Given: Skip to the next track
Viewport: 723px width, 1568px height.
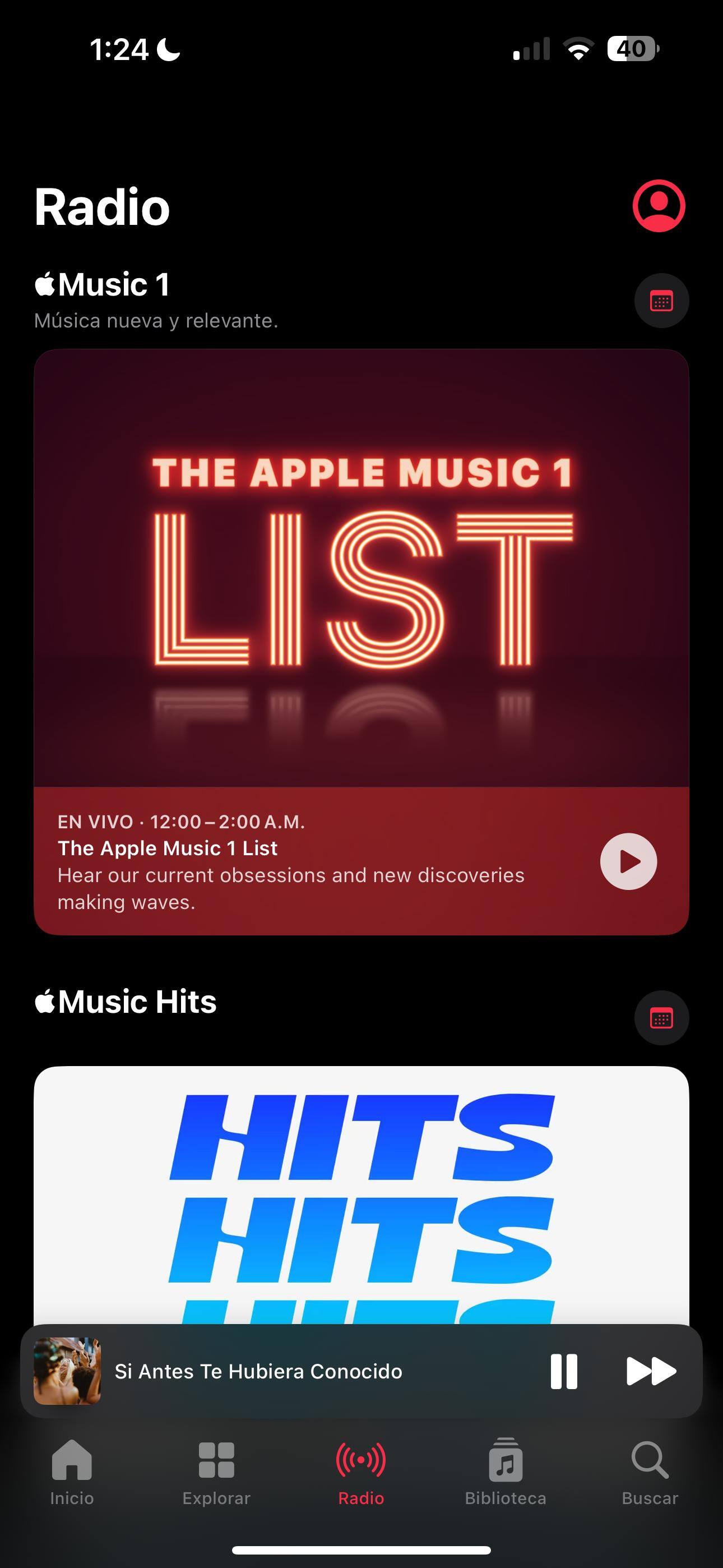Looking at the screenshot, I should pyautogui.click(x=651, y=1371).
